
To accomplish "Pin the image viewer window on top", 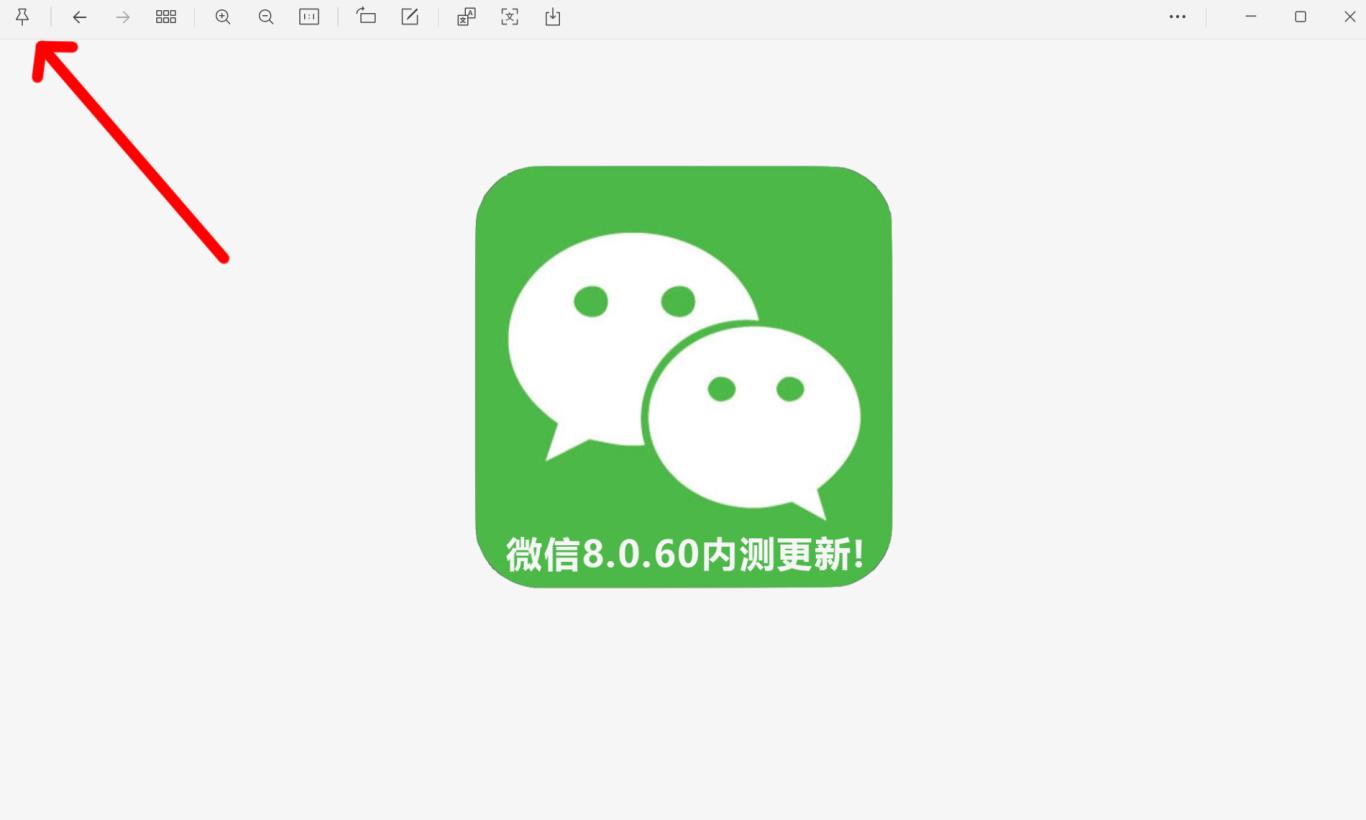I will pos(22,17).
